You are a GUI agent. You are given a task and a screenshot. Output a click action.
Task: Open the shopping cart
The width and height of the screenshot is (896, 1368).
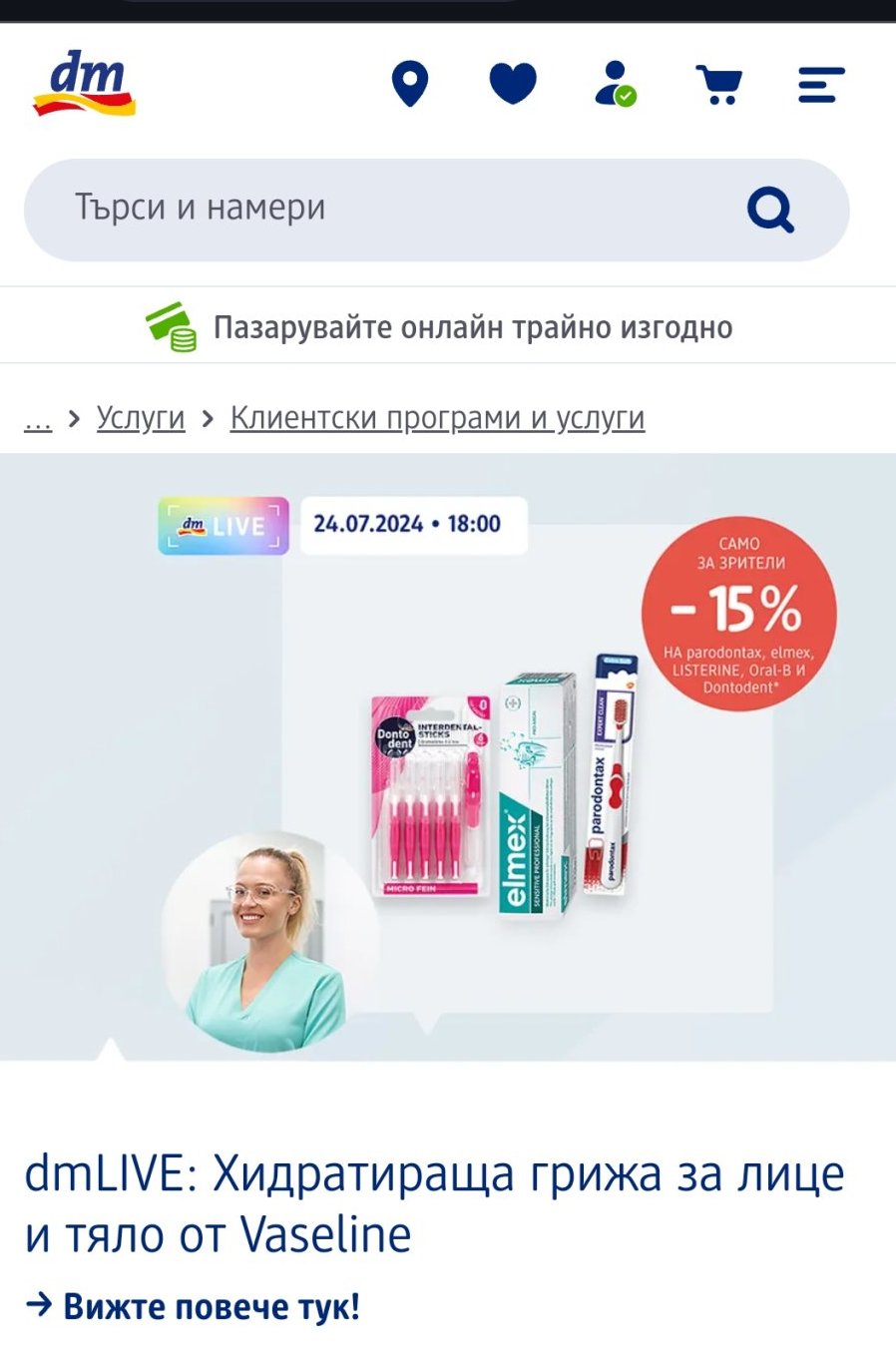(718, 85)
